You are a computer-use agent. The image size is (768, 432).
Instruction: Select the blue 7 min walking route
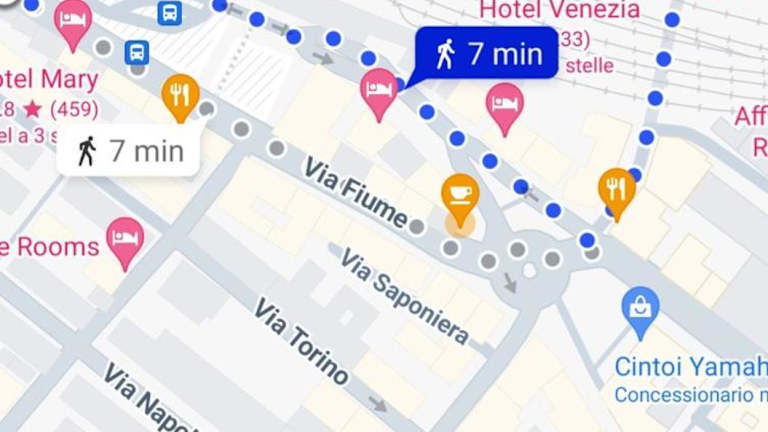tap(486, 53)
